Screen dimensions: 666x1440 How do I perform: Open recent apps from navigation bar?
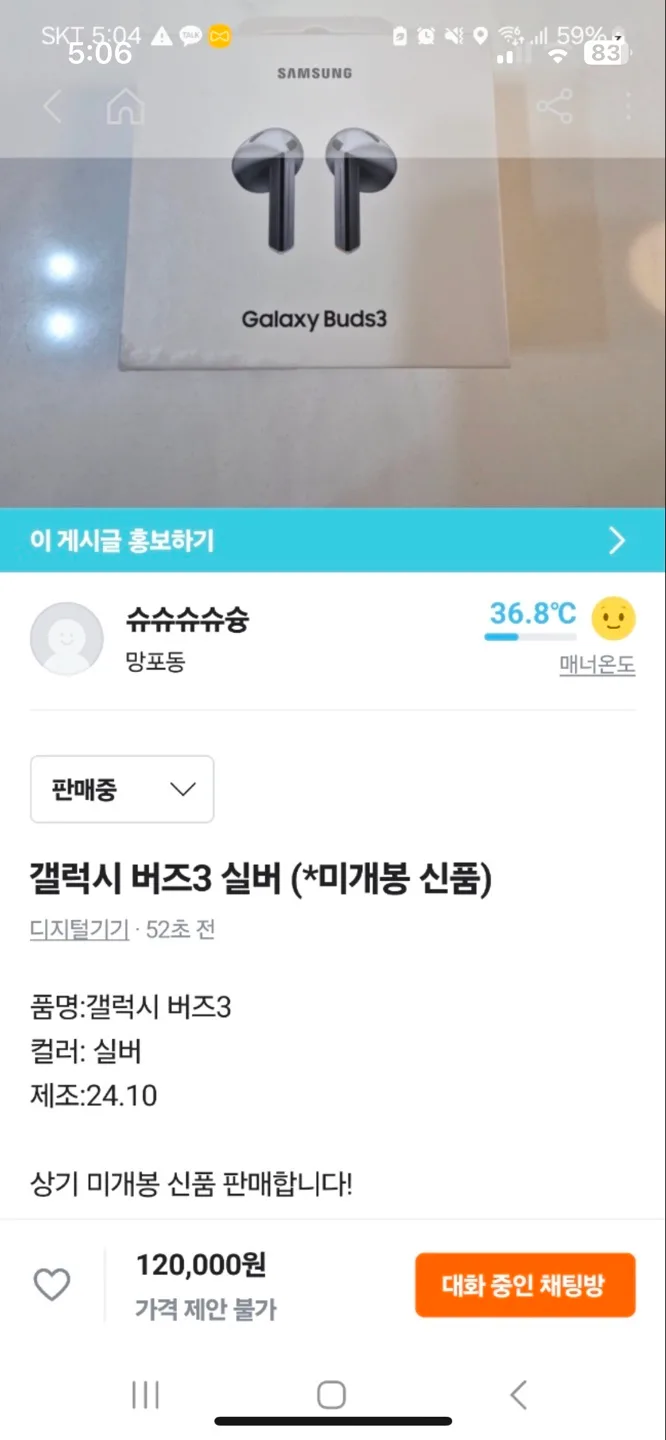[x=146, y=1395]
